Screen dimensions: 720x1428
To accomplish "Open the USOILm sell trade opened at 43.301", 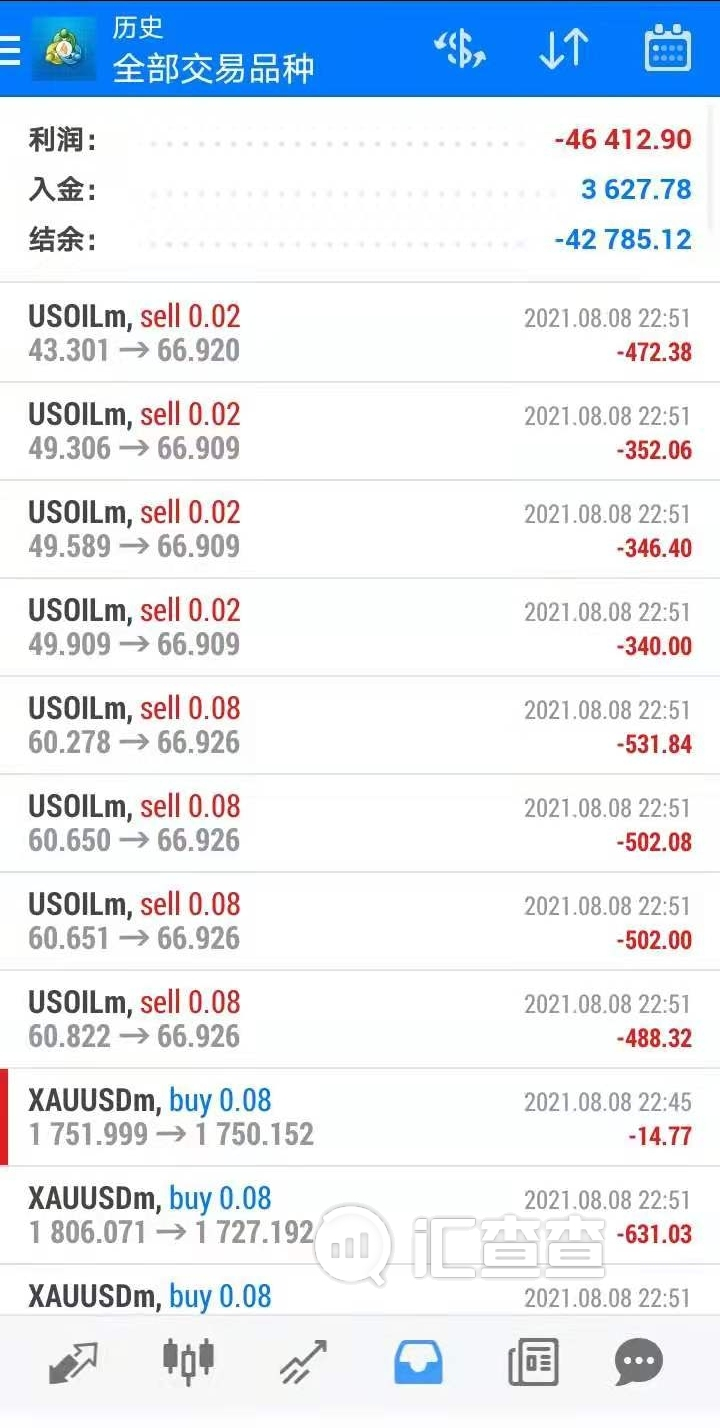I will [360, 333].
